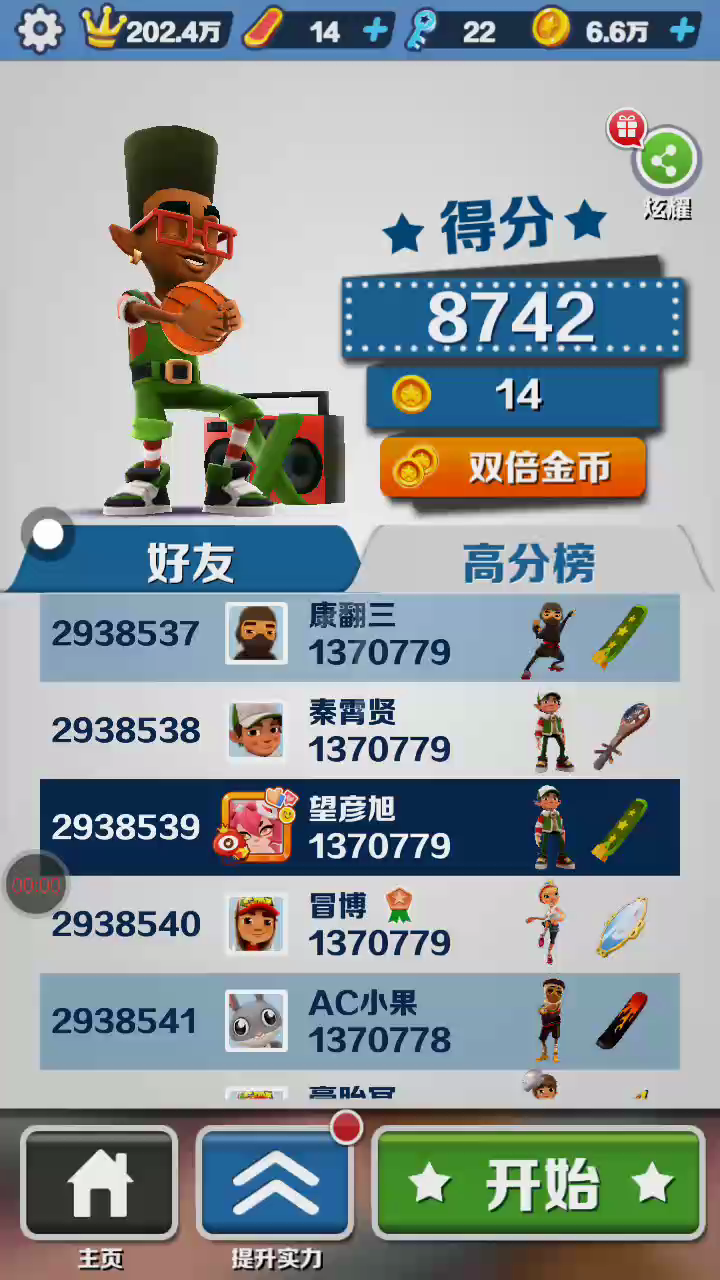Open the settings gear

pyautogui.click(x=40, y=30)
